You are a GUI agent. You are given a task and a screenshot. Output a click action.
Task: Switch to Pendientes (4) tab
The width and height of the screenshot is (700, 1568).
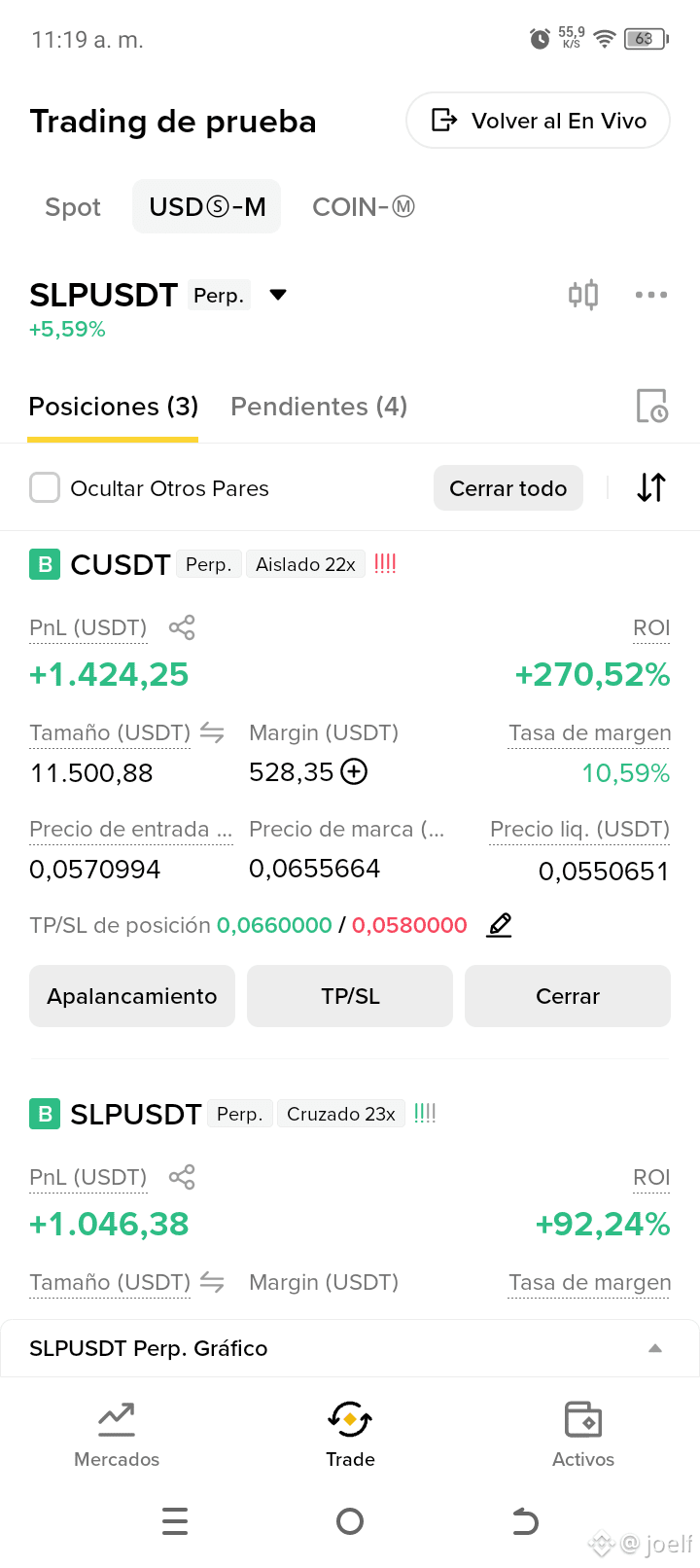[319, 407]
